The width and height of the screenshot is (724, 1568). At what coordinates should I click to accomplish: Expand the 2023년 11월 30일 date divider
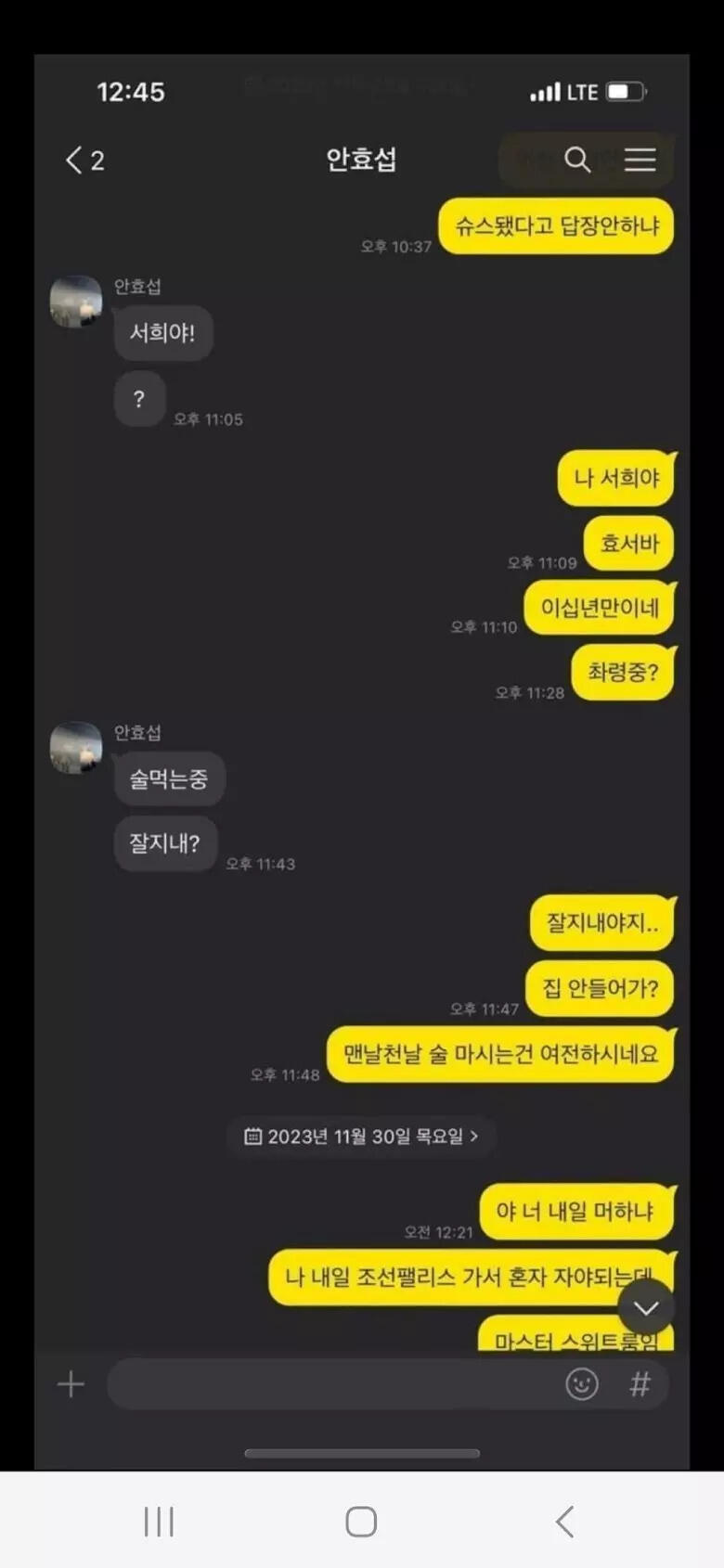click(x=360, y=1137)
